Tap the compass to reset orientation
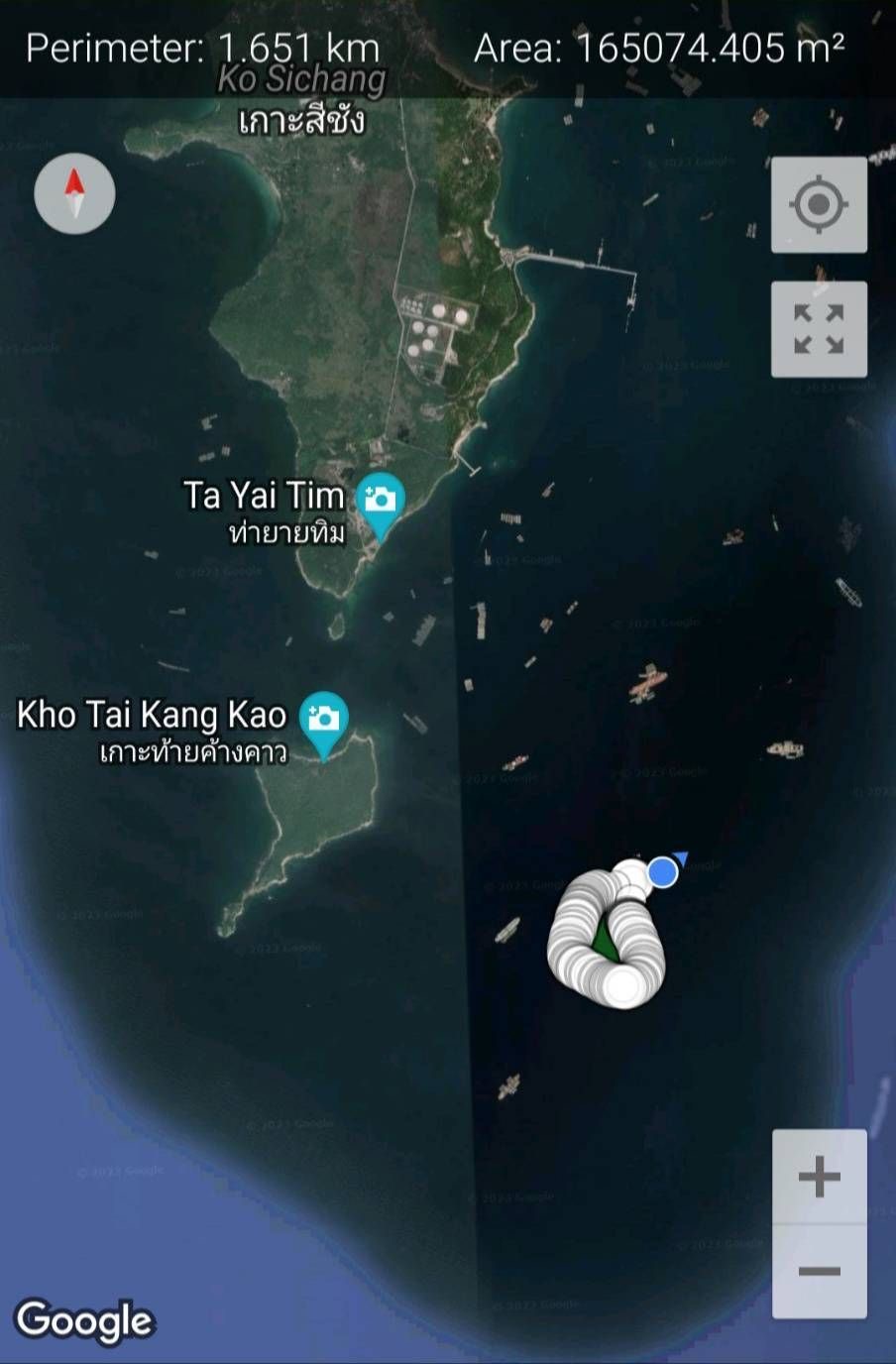Image resolution: width=896 pixels, height=1364 pixels. (x=74, y=193)
